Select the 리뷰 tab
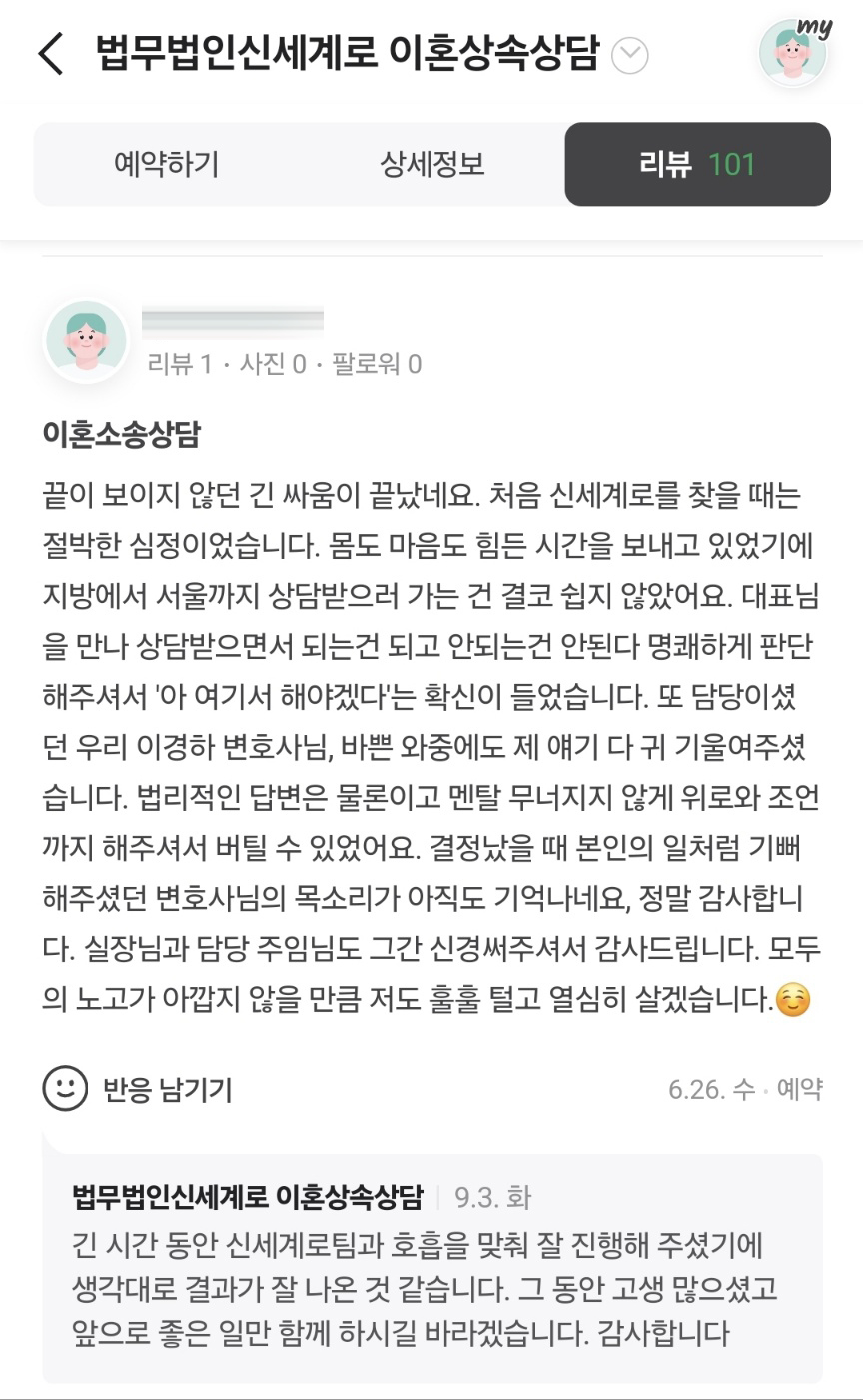The width and height of the screenshot is (863, 1400). pyautogui.click(x=695, y=165)
